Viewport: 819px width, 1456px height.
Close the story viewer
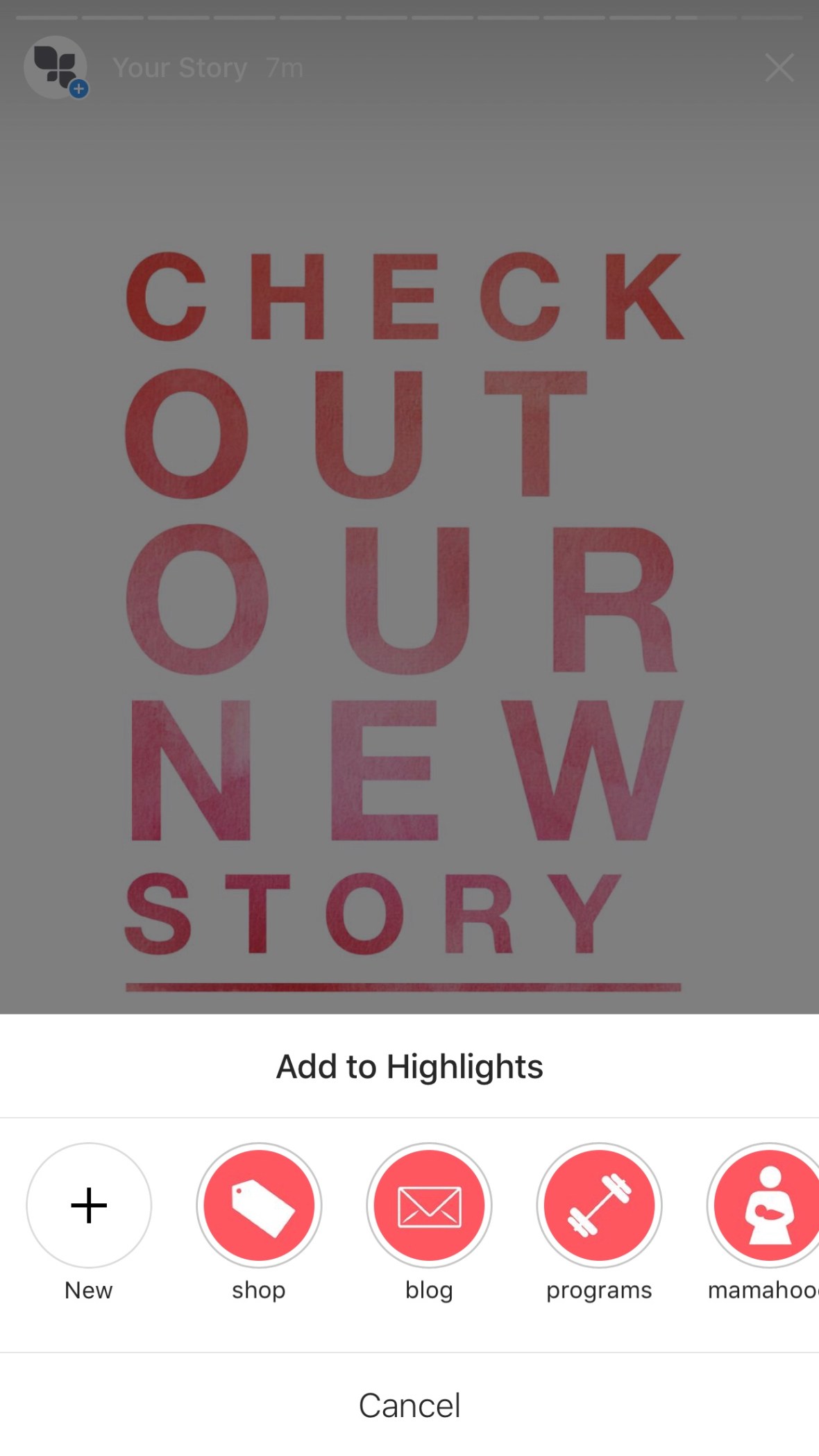pyautogui.click(x=779, y=67)
